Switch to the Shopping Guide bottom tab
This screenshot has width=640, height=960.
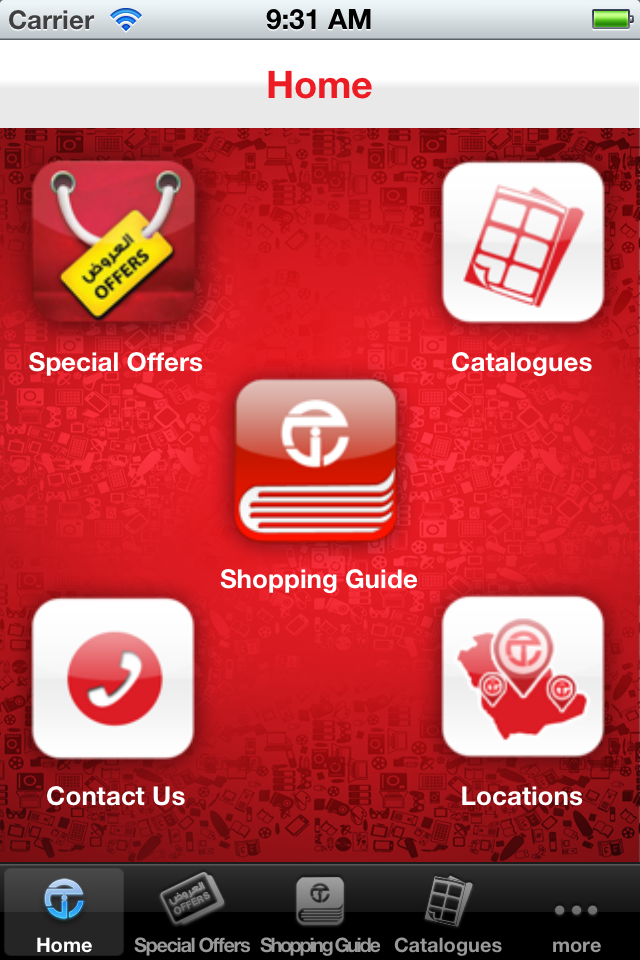coord(320,912)
